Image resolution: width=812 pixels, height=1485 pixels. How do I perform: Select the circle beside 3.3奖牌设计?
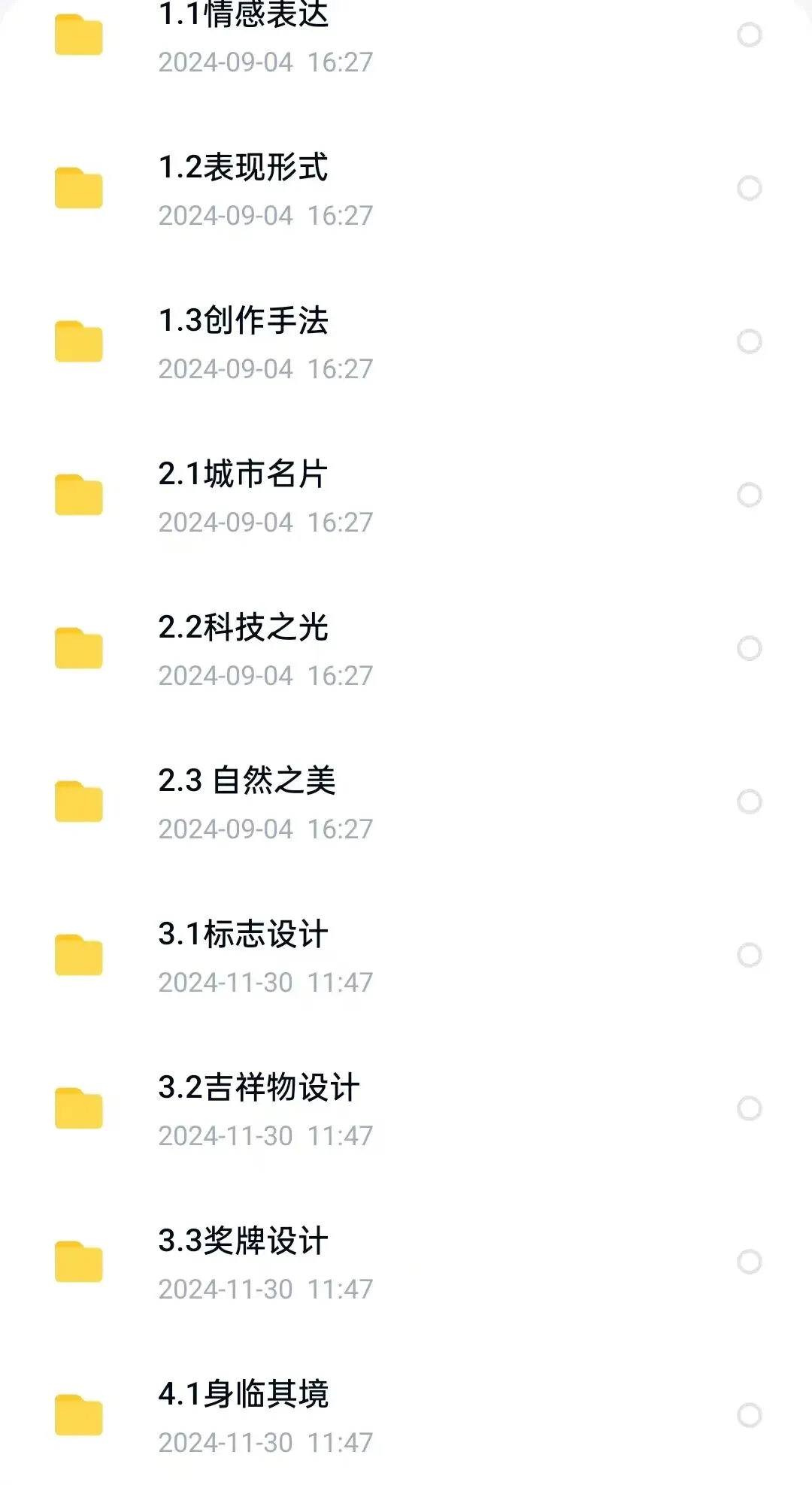point(750,1262)
